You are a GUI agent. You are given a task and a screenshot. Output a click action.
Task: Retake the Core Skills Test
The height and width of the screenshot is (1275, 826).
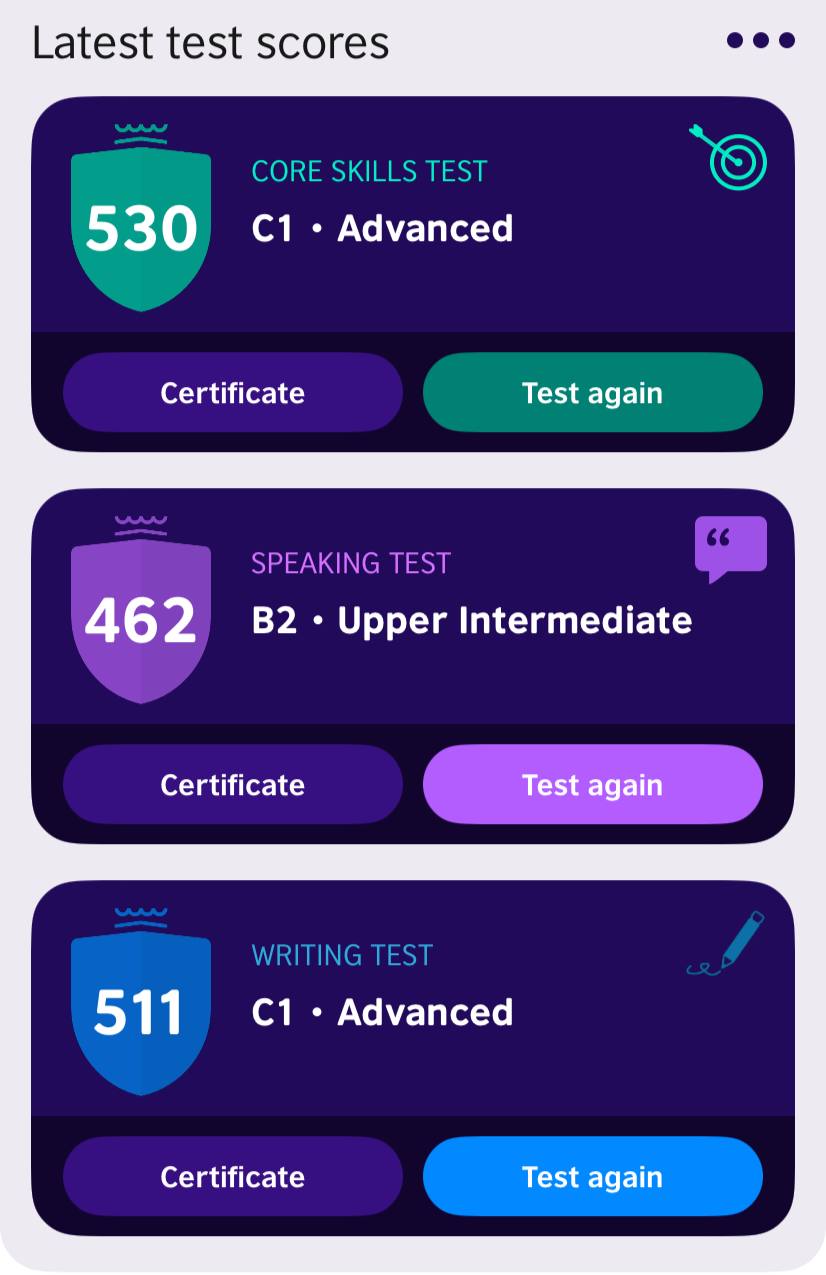pos(592,393)
